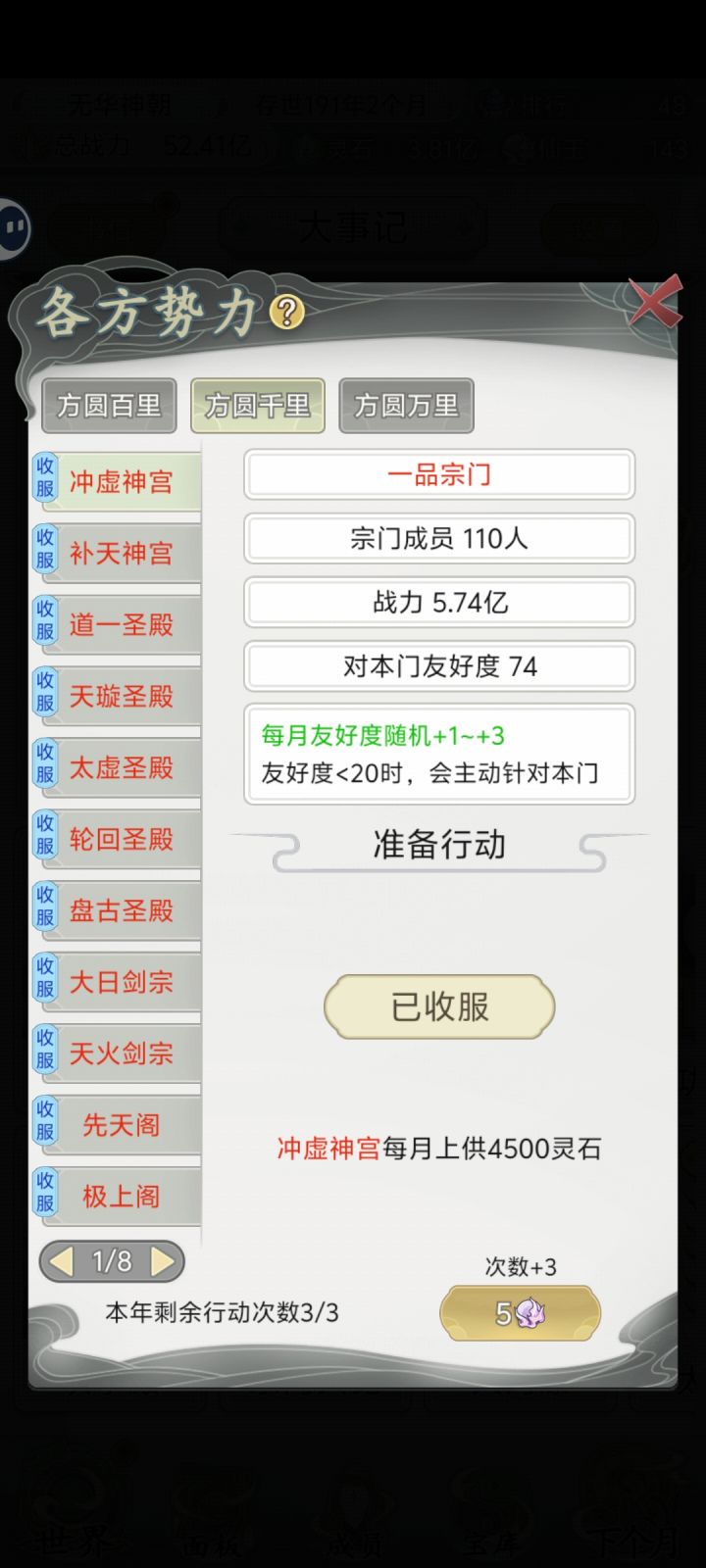
Task: Select the 太虚圣殿 faction entry
Action: point(121,767)
